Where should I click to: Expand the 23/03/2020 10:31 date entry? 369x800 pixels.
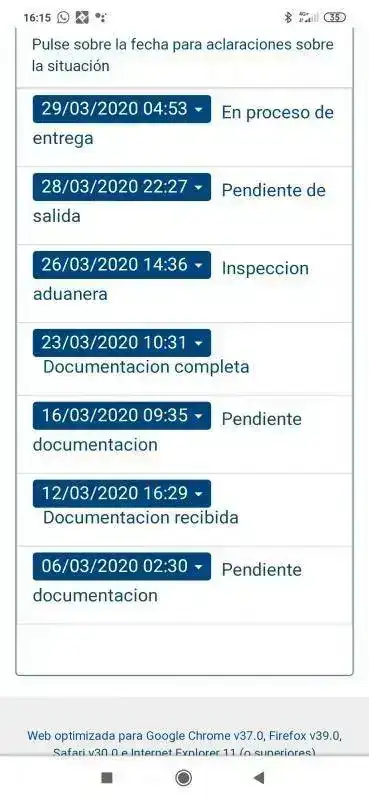[122, 343]
